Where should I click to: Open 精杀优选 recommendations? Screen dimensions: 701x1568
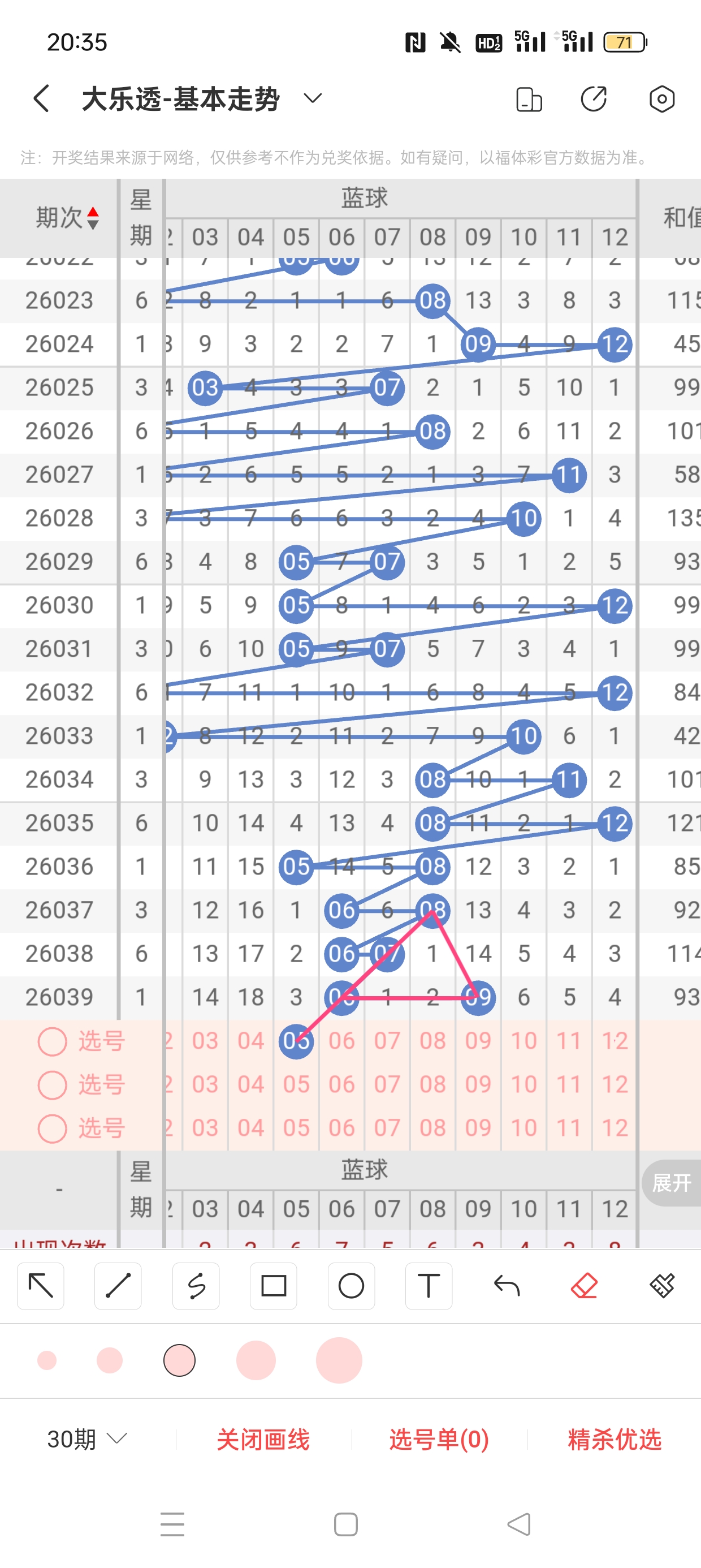point(614,1440)
